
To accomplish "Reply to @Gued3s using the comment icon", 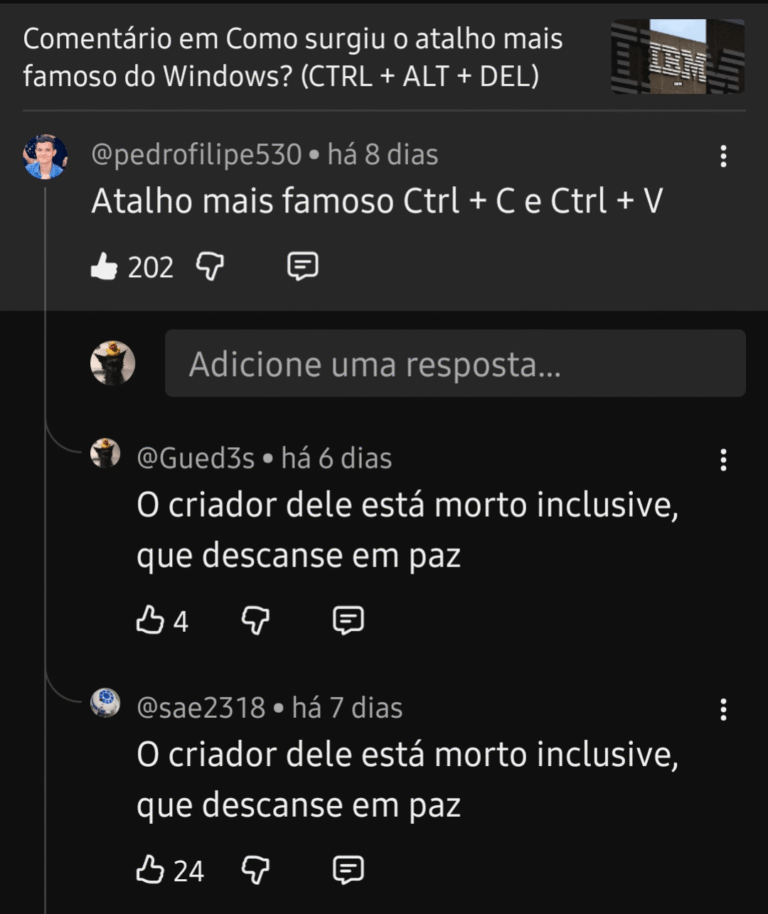I will [x=347, y=621].
